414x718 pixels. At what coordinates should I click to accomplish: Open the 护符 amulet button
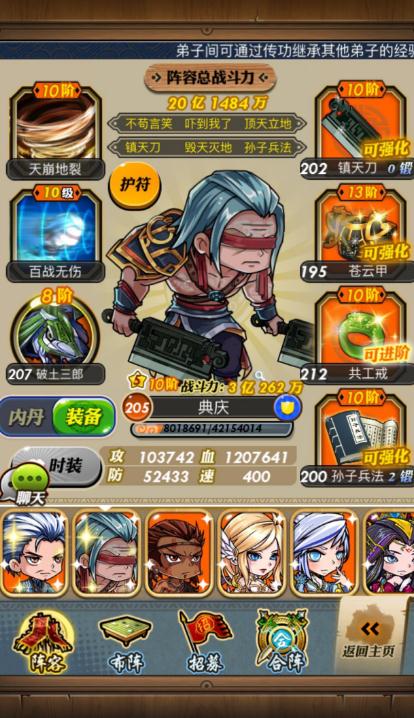tap(134, 185)
